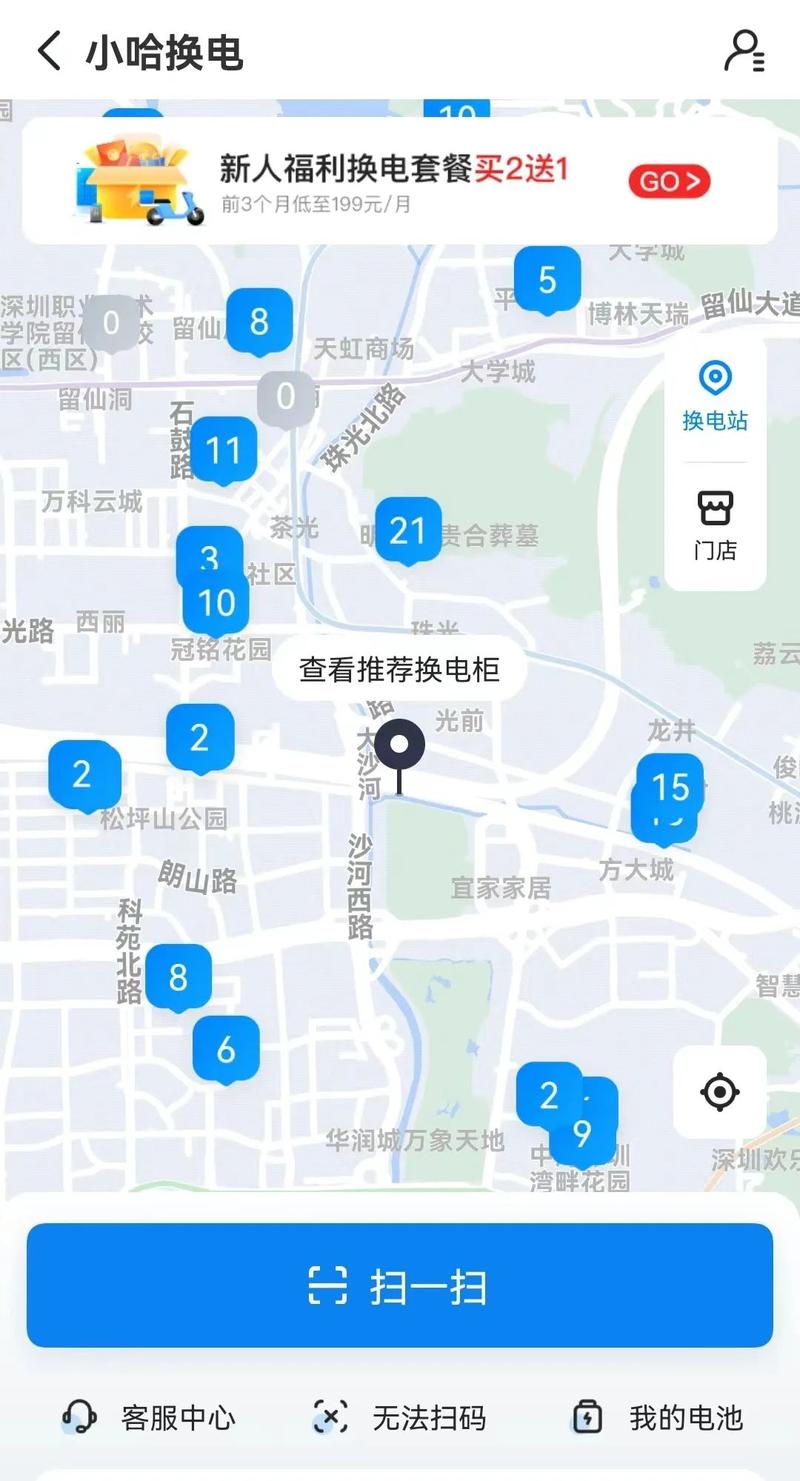Tap the red GO button on the banner

669,181
